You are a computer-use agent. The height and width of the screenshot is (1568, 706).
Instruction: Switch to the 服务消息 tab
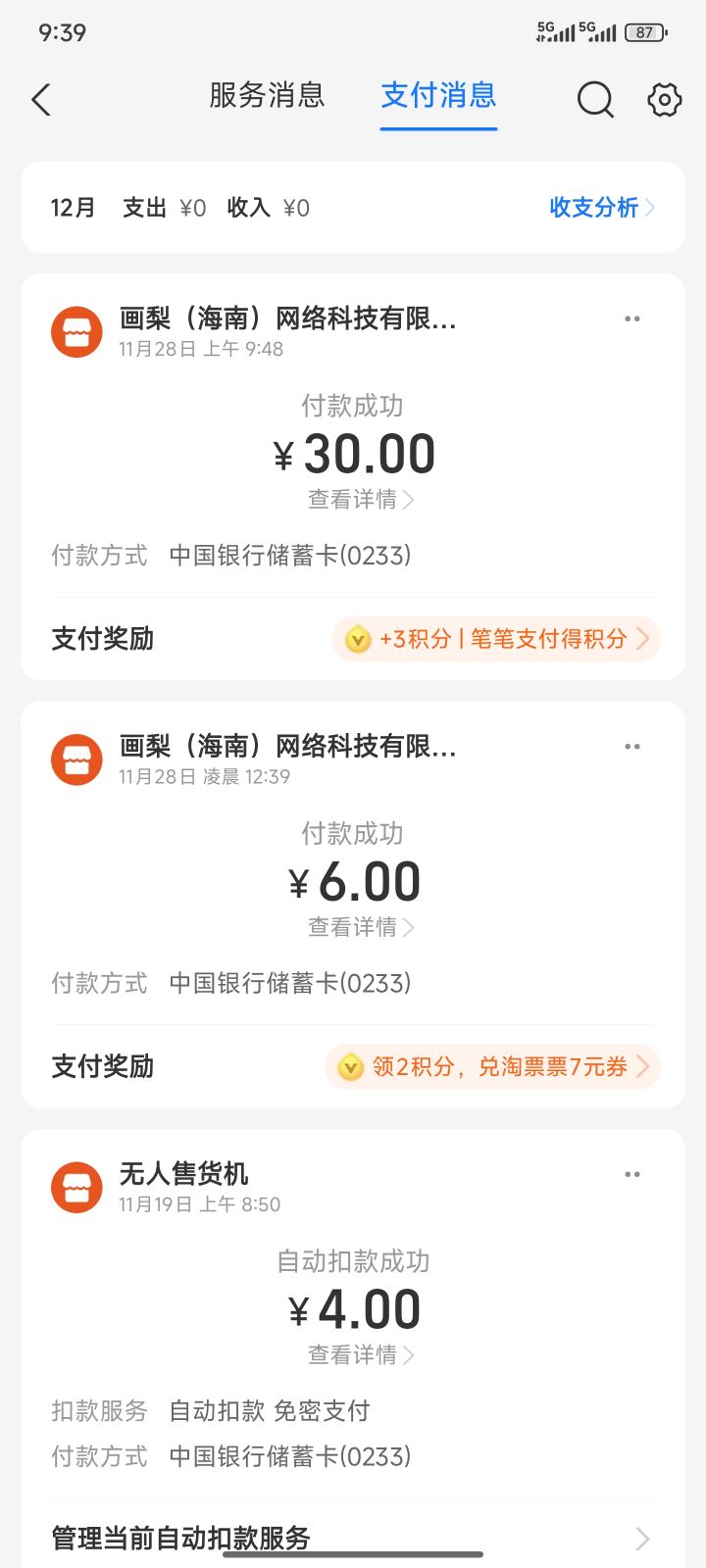(x=266, y=98)
